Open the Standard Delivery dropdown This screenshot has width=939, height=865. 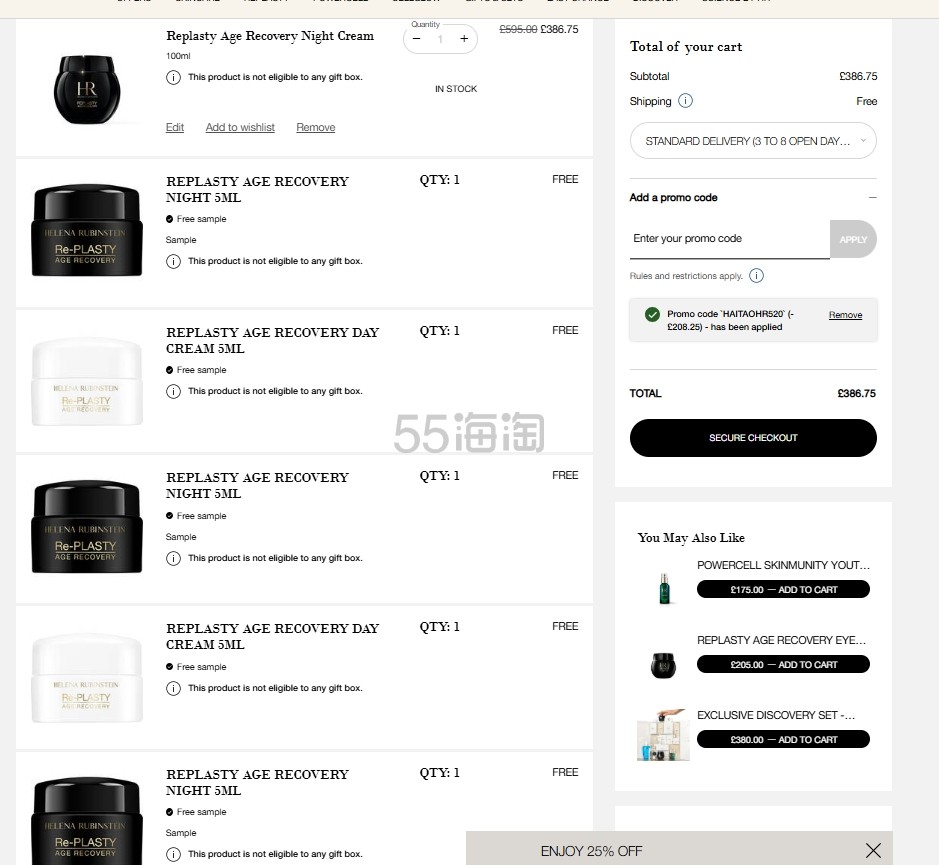(x=753, y=141)
